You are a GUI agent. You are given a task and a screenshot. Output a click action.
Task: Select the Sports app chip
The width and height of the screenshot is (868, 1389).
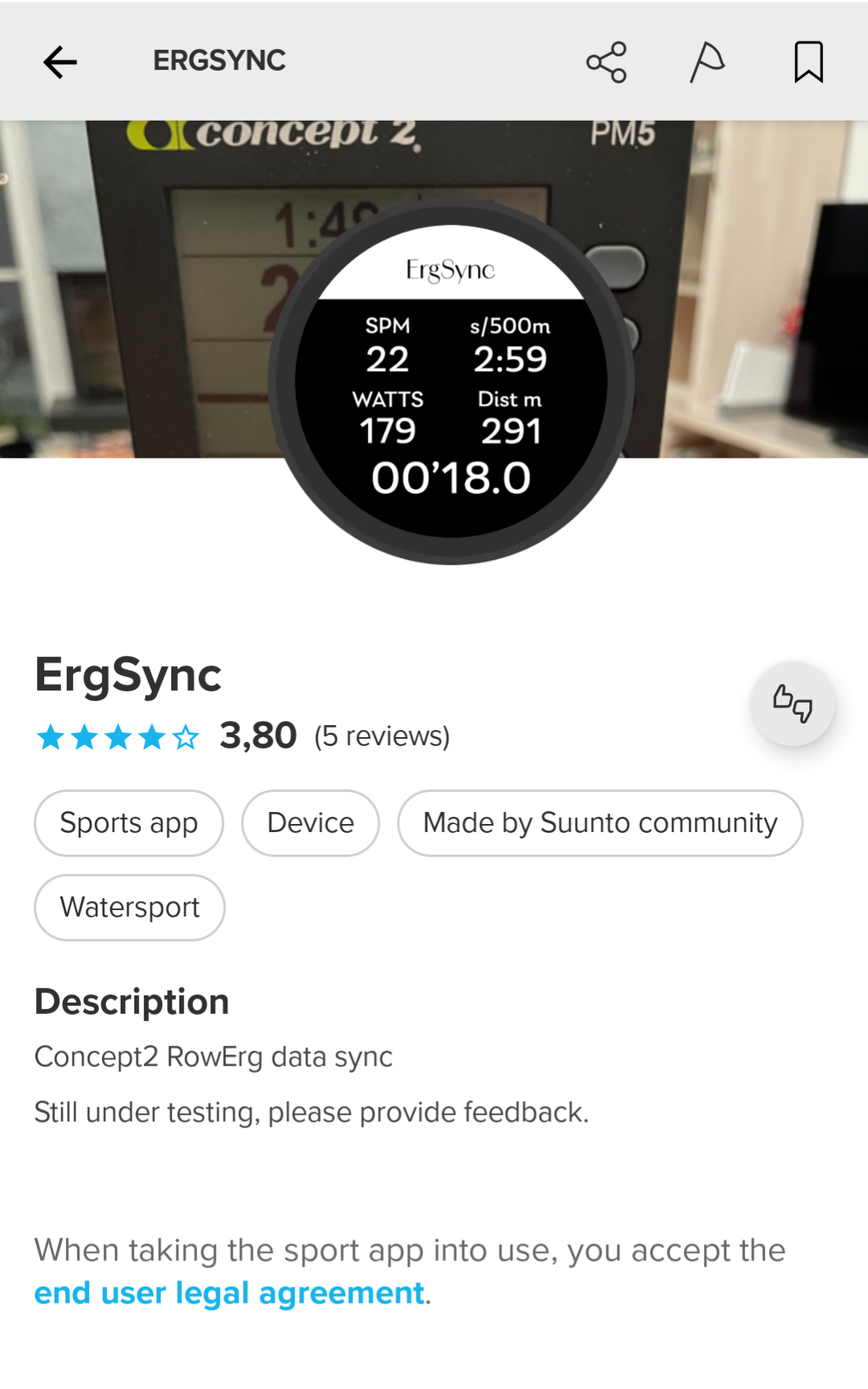(x=129, y=822)
